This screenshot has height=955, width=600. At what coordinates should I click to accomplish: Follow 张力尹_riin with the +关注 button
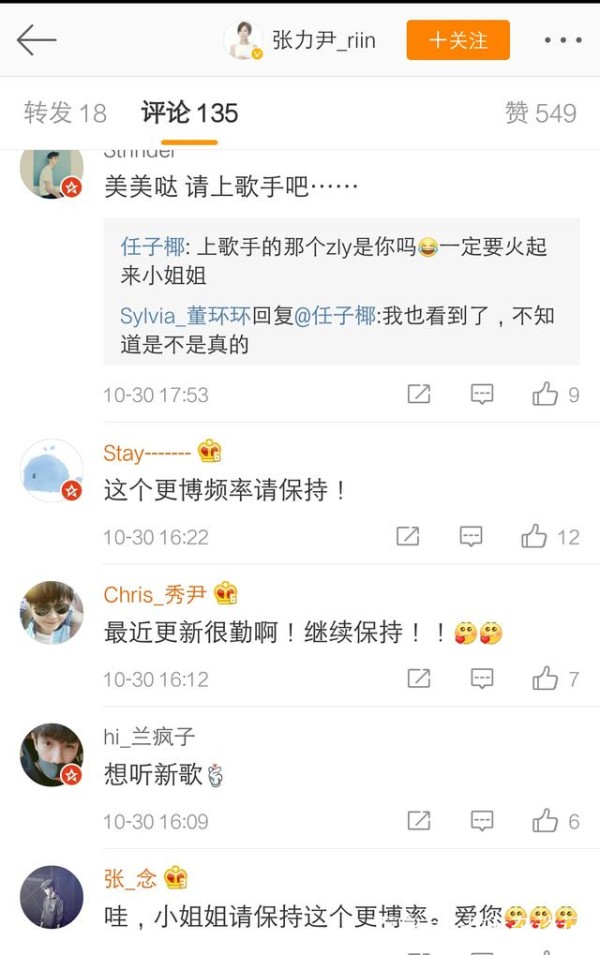coord(458,41)
